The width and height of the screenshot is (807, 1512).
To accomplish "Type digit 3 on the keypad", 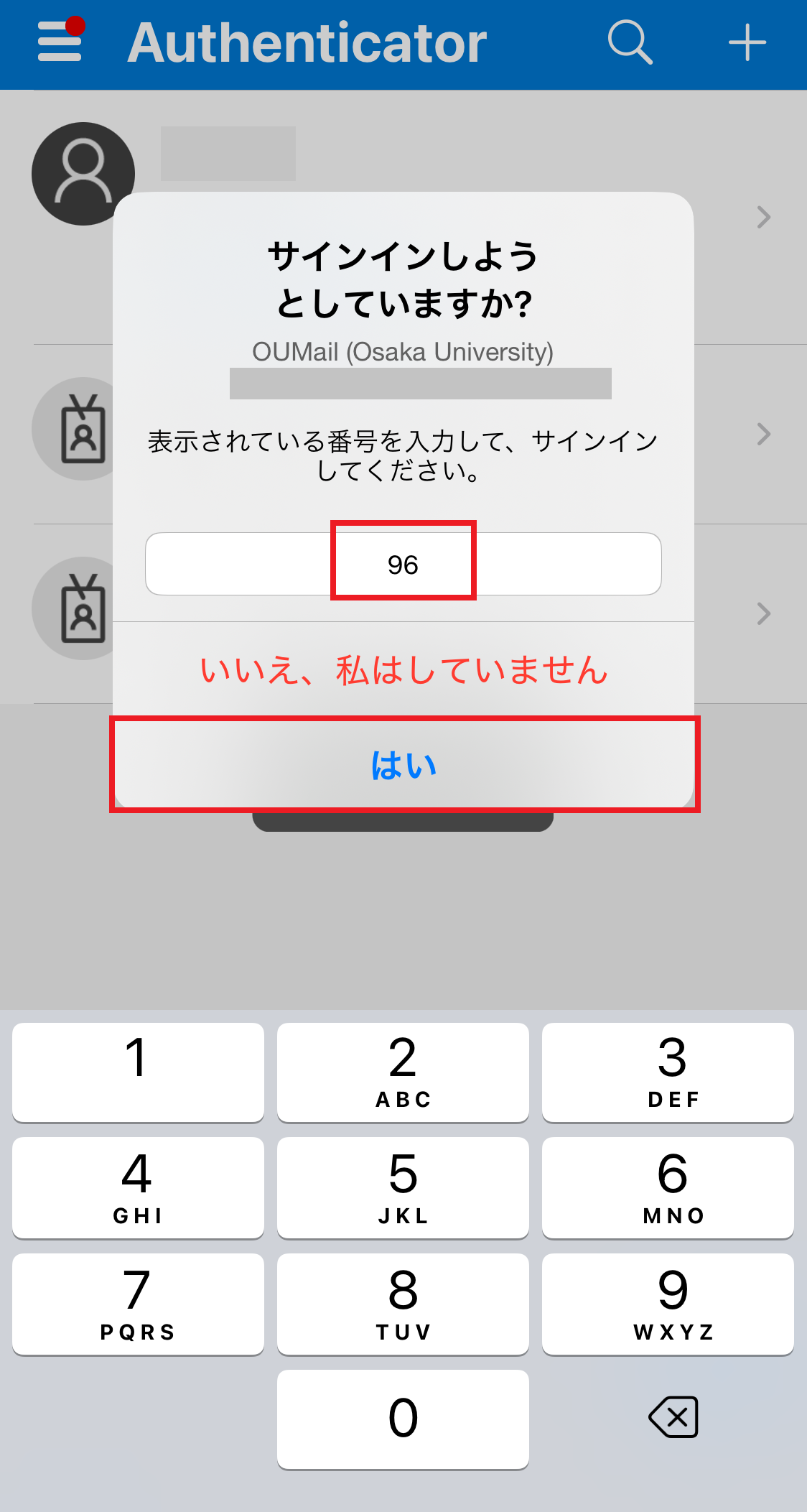I will [x=668, y=1072].
